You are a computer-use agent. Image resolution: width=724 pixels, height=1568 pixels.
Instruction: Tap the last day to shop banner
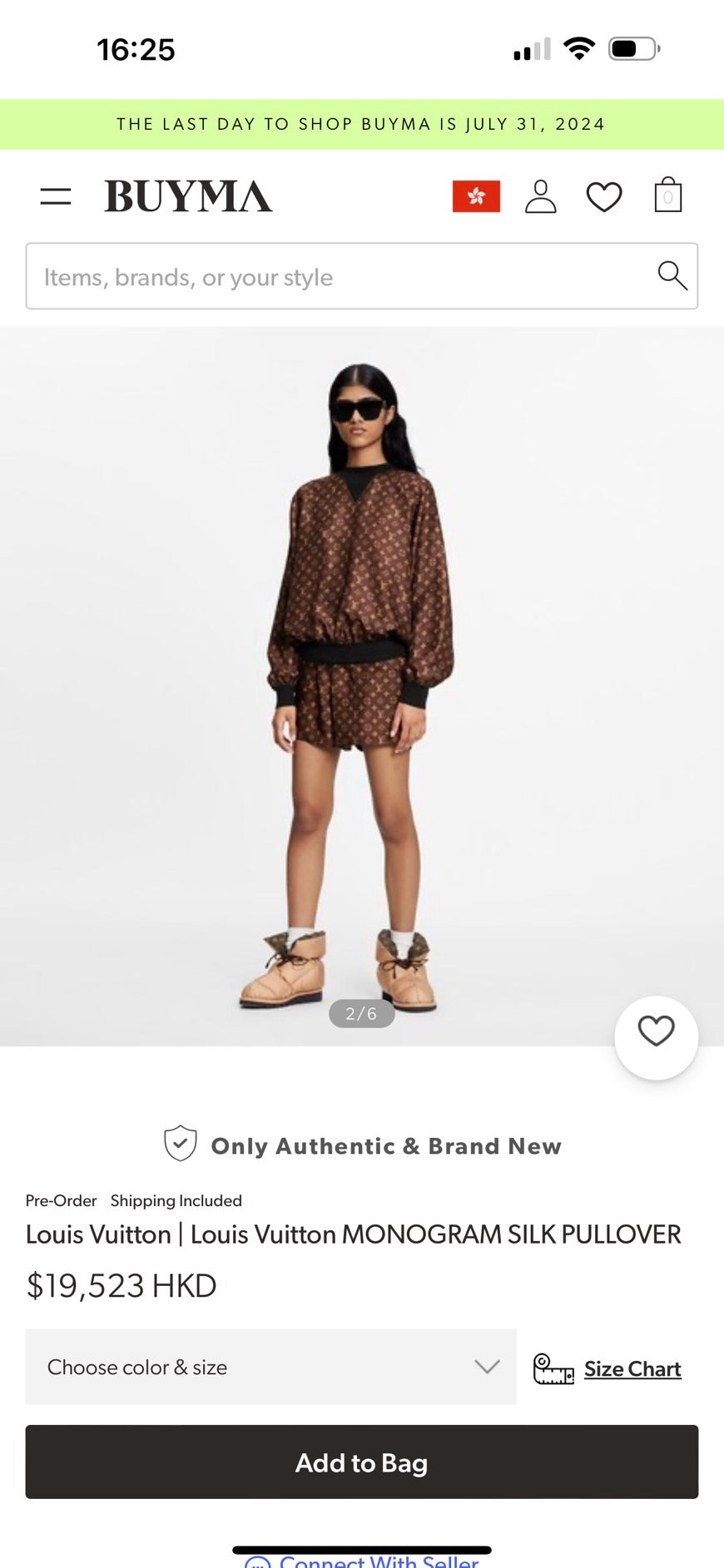(x=361, y=125)
